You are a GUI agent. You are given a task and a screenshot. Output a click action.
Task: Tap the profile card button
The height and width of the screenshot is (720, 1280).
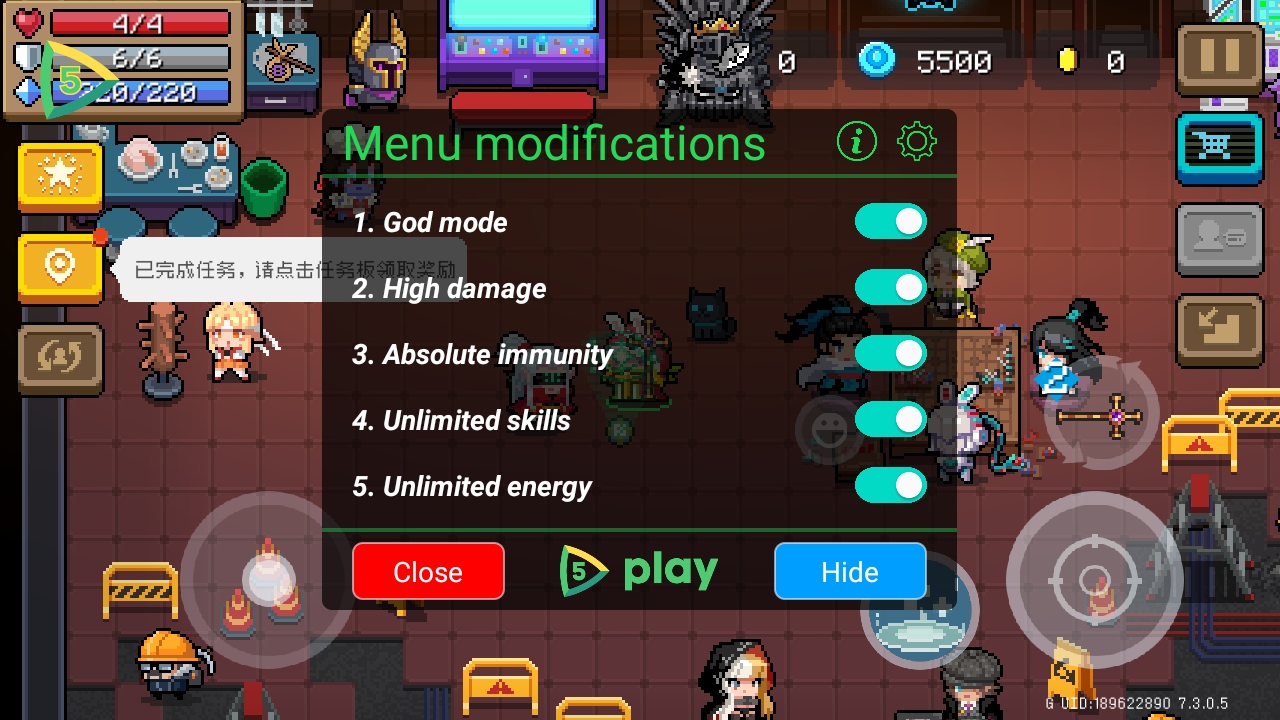[1219, 240]
